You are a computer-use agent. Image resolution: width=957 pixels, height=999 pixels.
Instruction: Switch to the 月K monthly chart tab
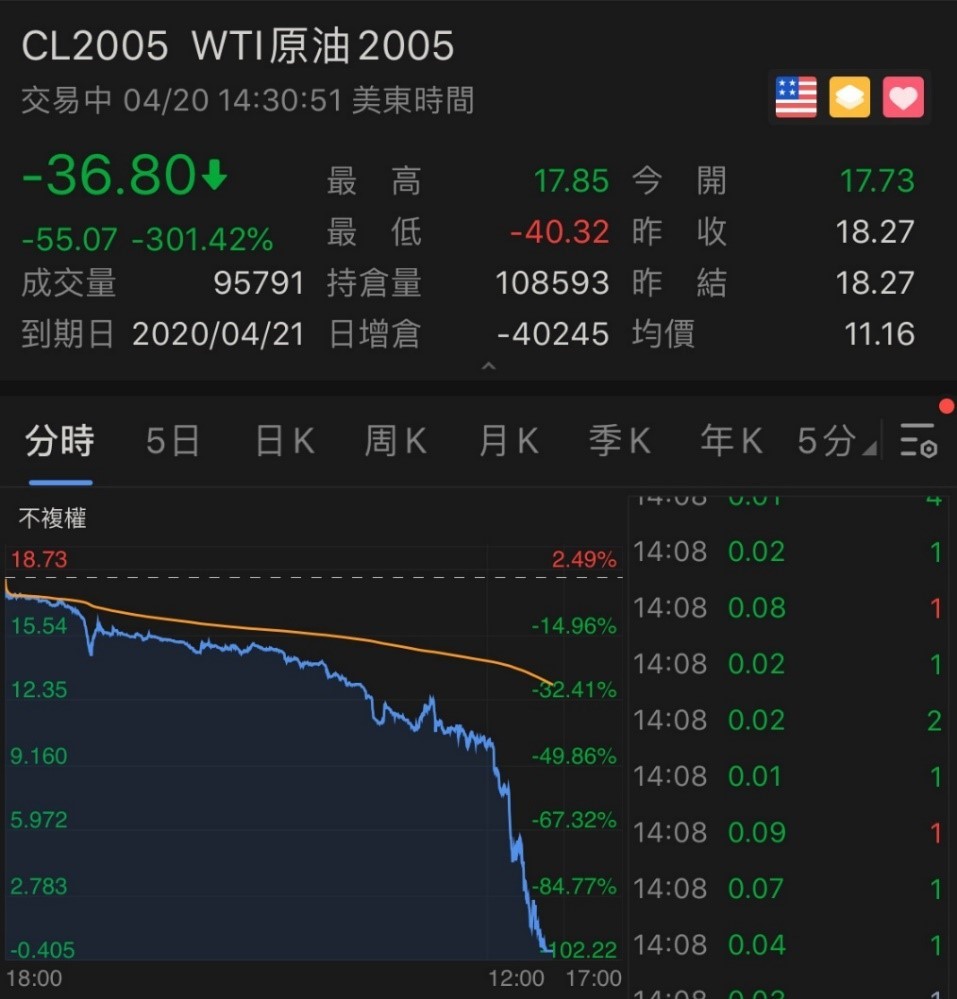coord(507,440)
